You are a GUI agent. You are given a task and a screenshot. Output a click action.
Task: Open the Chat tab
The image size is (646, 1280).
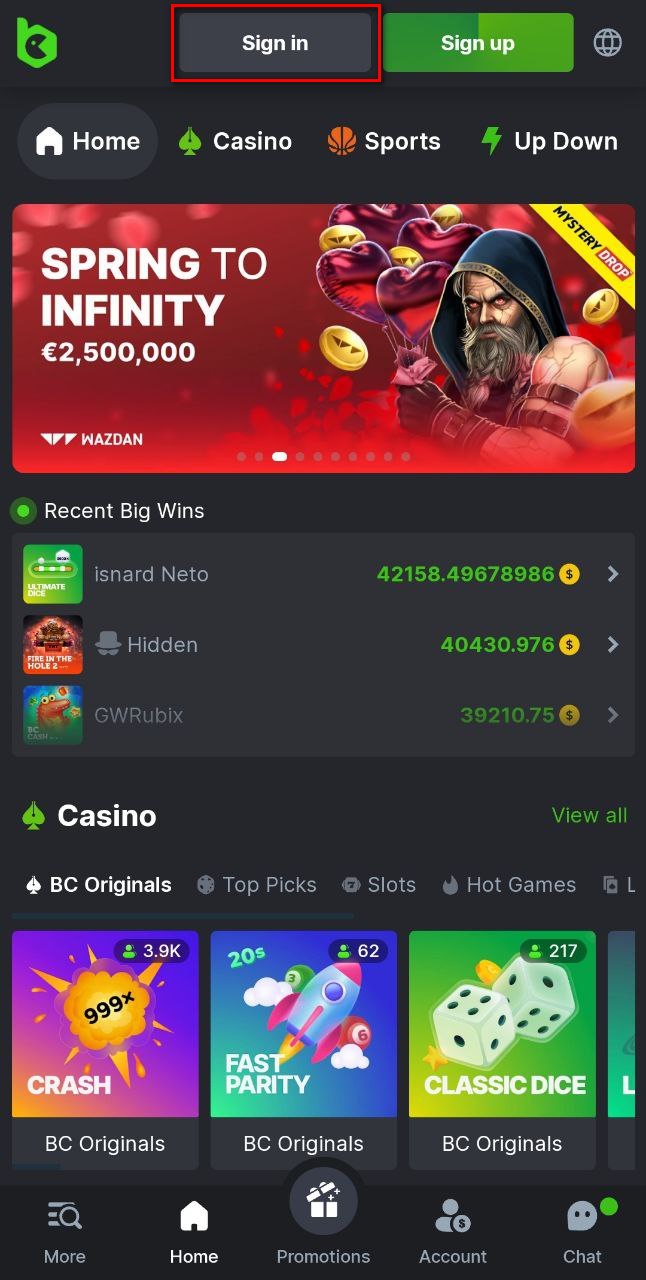[582, 1232]
